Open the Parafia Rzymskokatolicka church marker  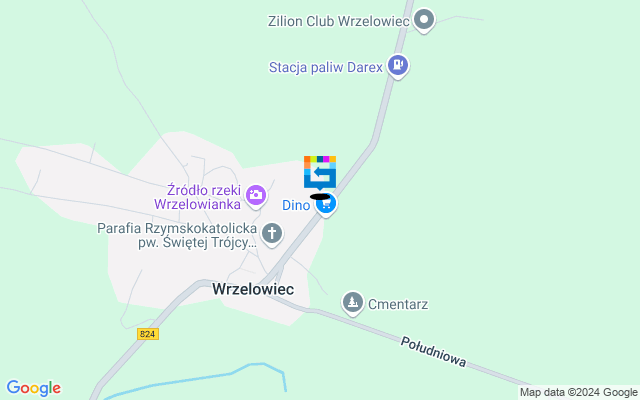point(272,234)
